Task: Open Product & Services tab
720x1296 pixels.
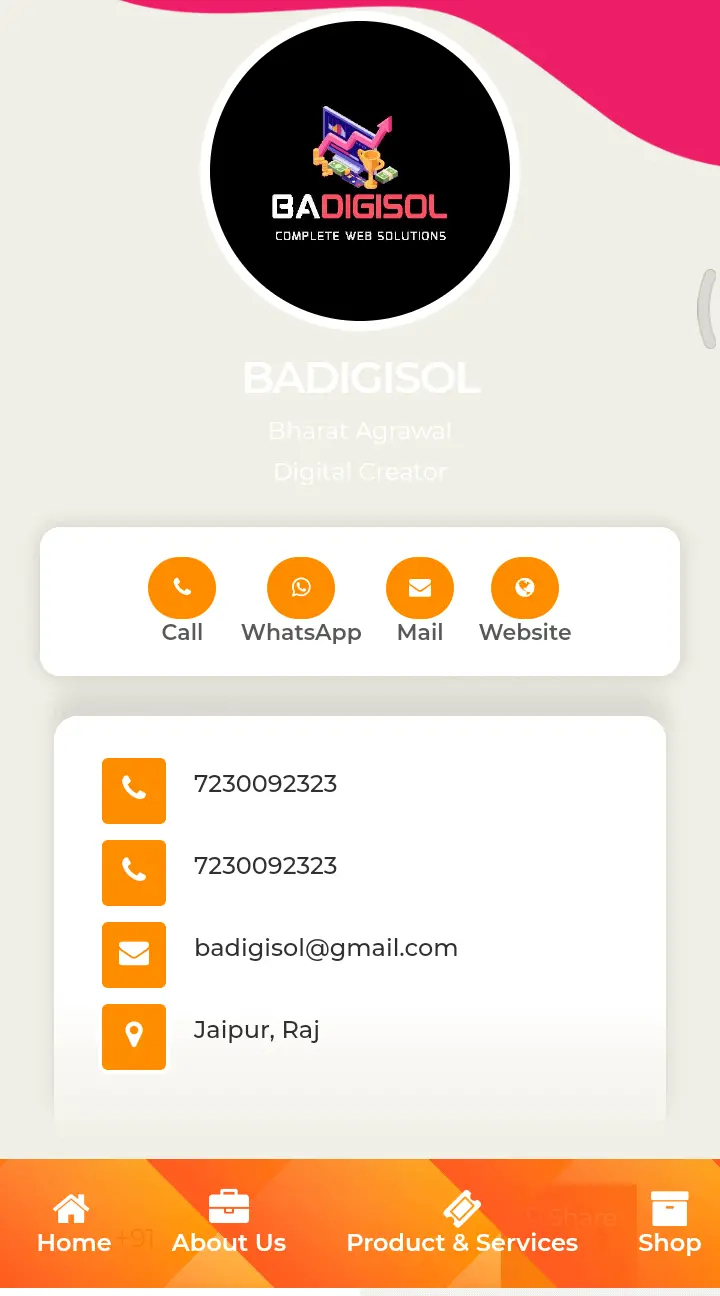Action: coord(462,1224)
